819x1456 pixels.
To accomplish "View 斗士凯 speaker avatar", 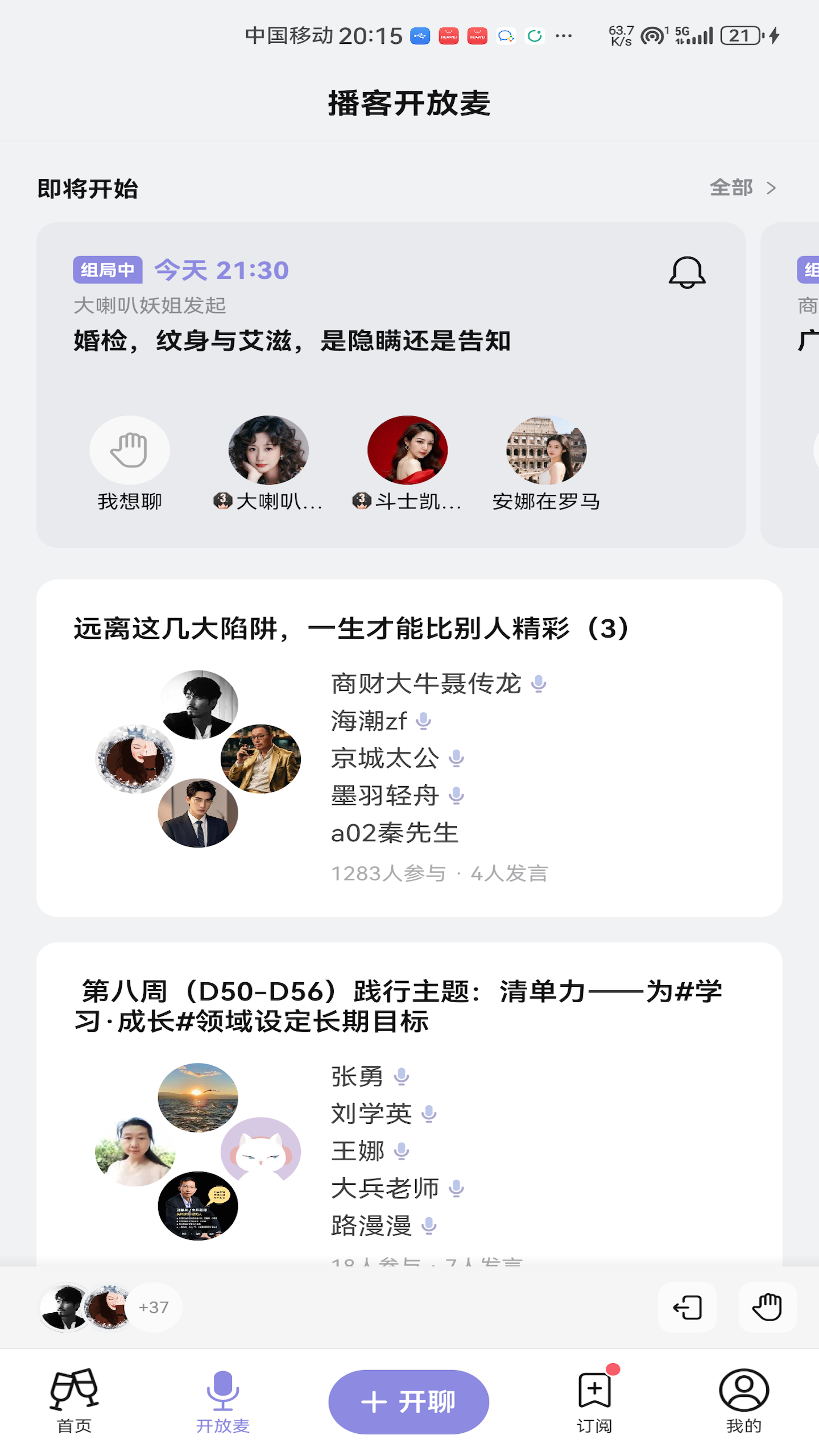I will pos(407,450).
